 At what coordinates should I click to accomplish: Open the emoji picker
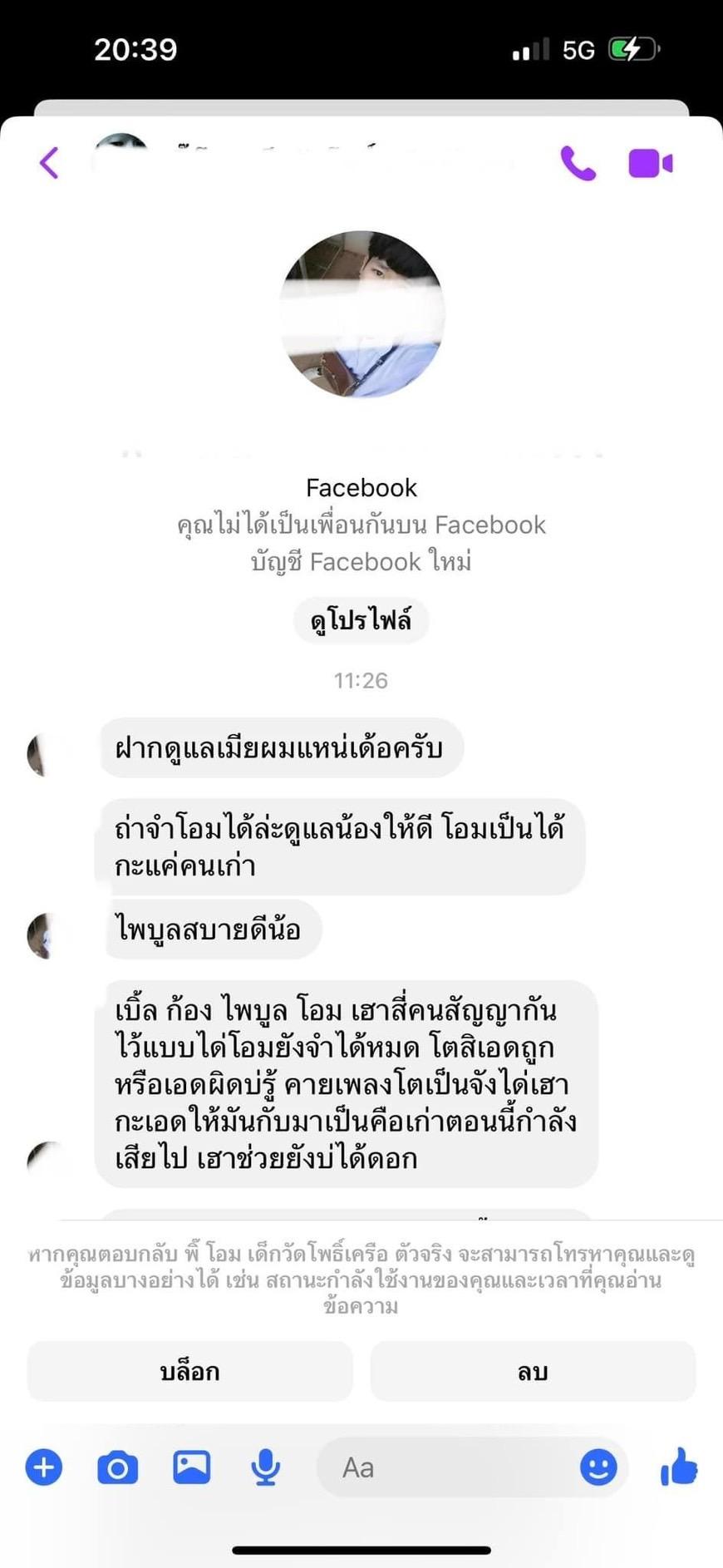(x=598, y=1467)
